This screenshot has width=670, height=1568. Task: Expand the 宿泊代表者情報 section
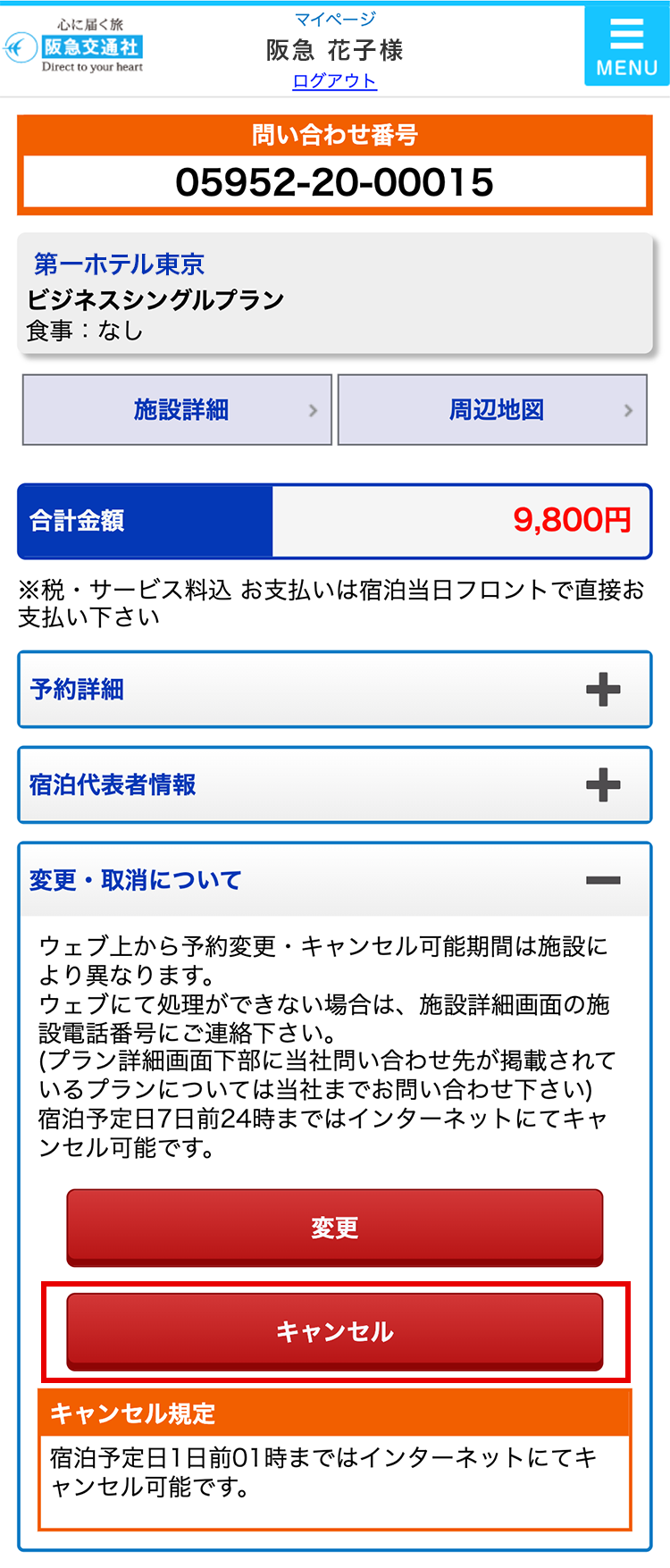coord(334,785)
